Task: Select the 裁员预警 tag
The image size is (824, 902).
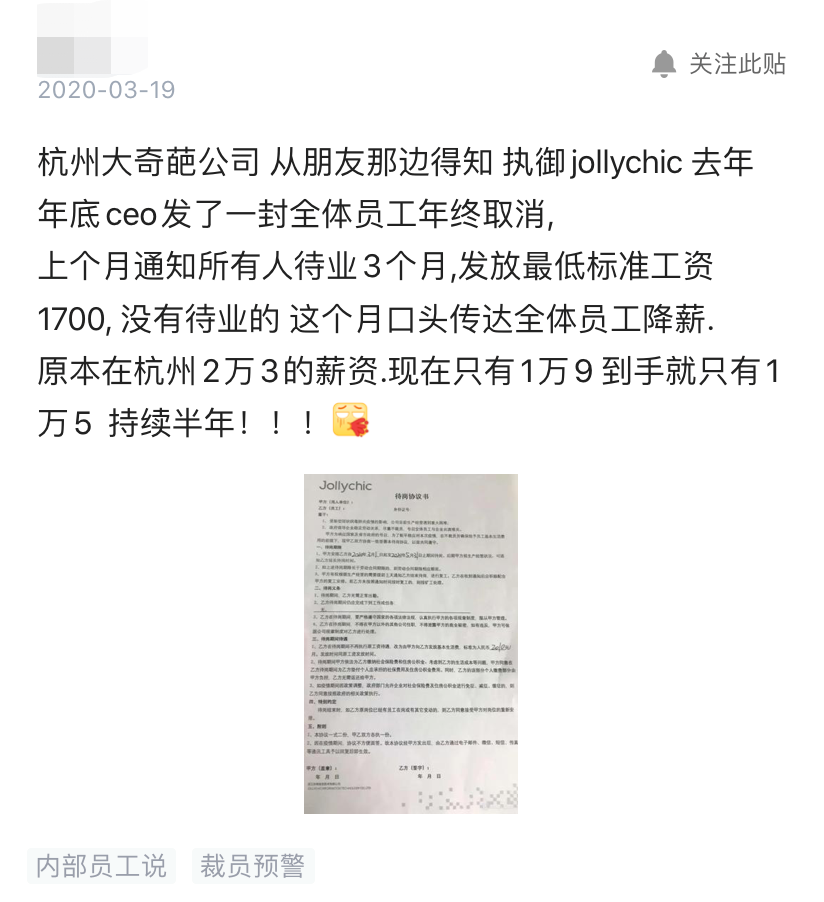Action: pyautogui.click(x=252, y=866)
